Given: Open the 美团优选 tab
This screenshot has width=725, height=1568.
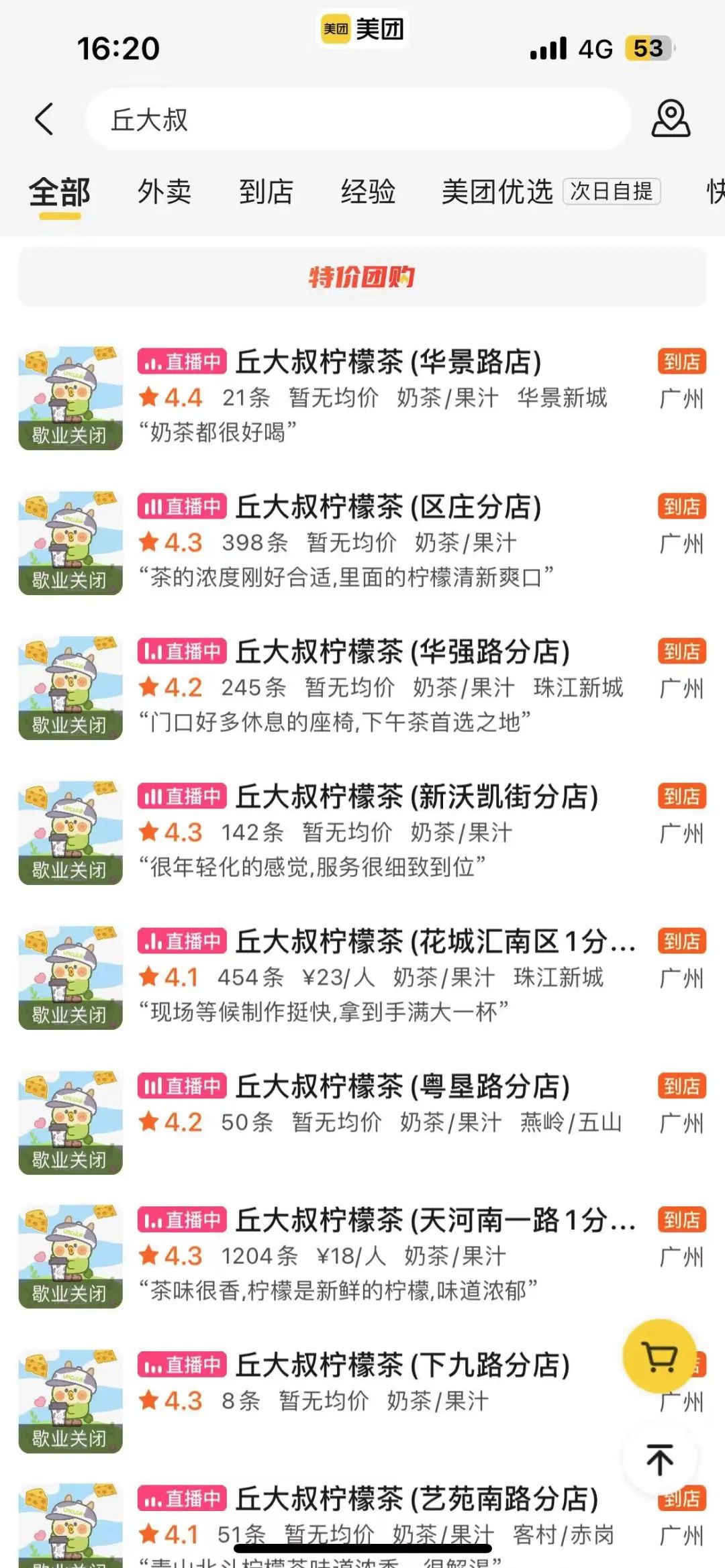Looking at the screenshot, I should (x=497, y=192).
